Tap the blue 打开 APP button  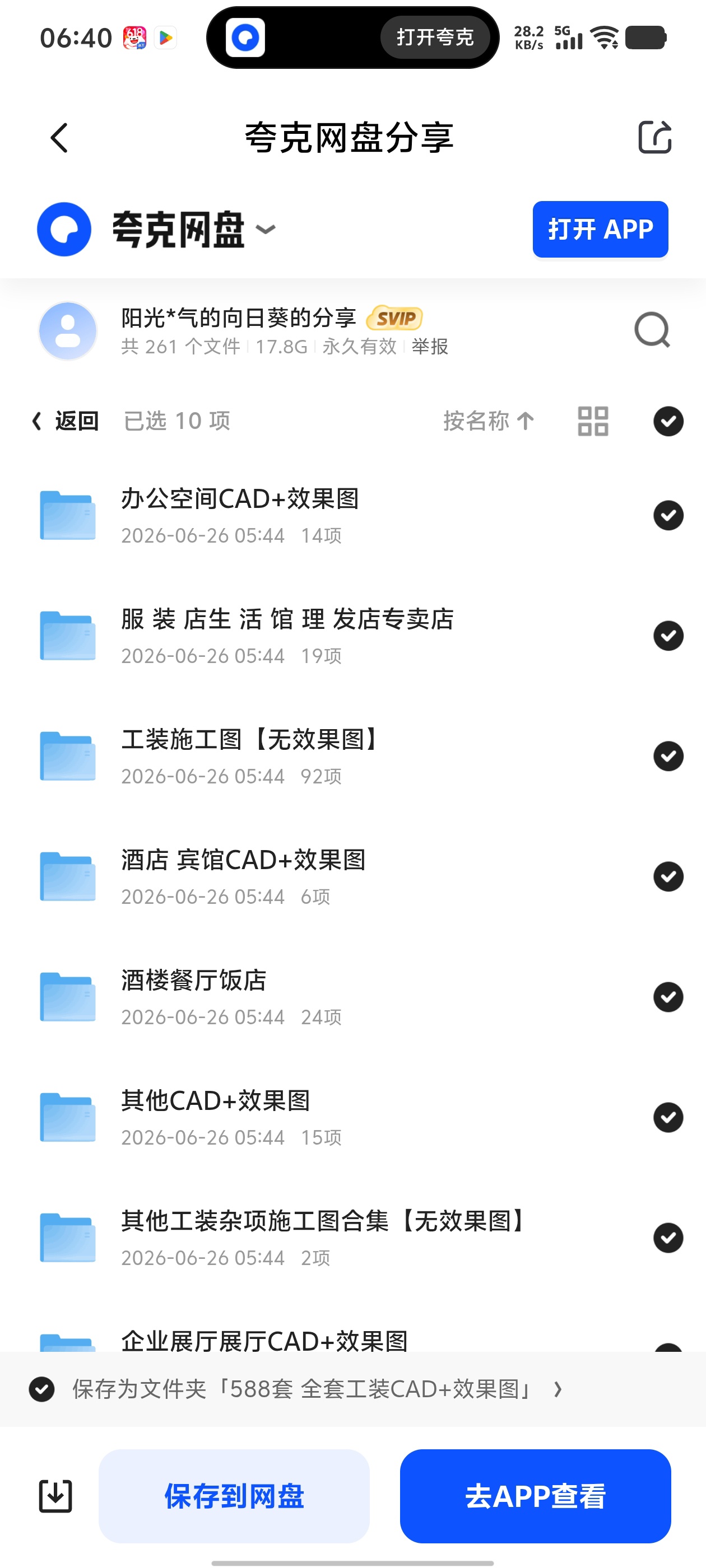600,229
